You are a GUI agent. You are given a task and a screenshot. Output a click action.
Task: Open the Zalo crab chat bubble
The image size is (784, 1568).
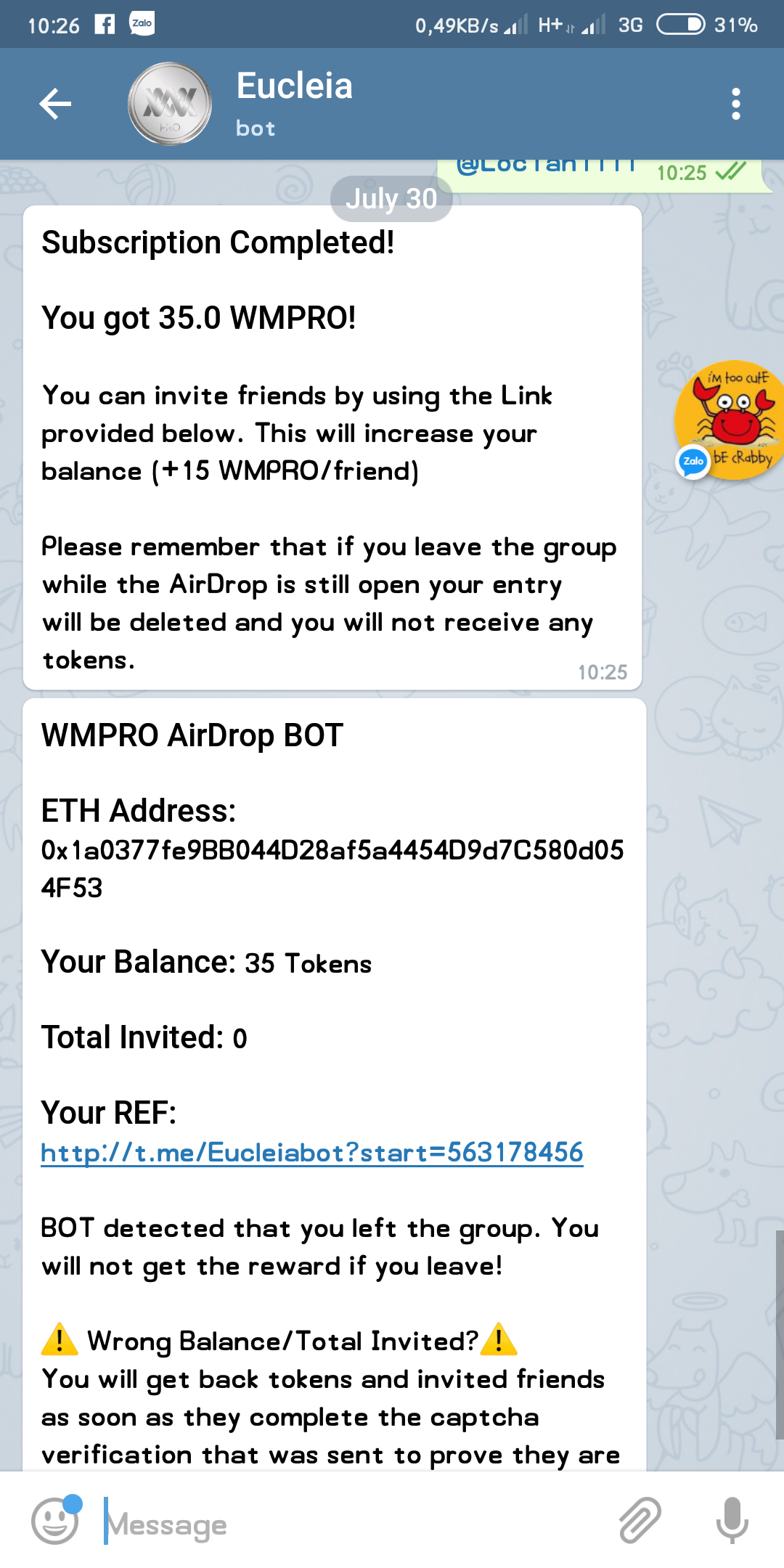click(733, 420)
